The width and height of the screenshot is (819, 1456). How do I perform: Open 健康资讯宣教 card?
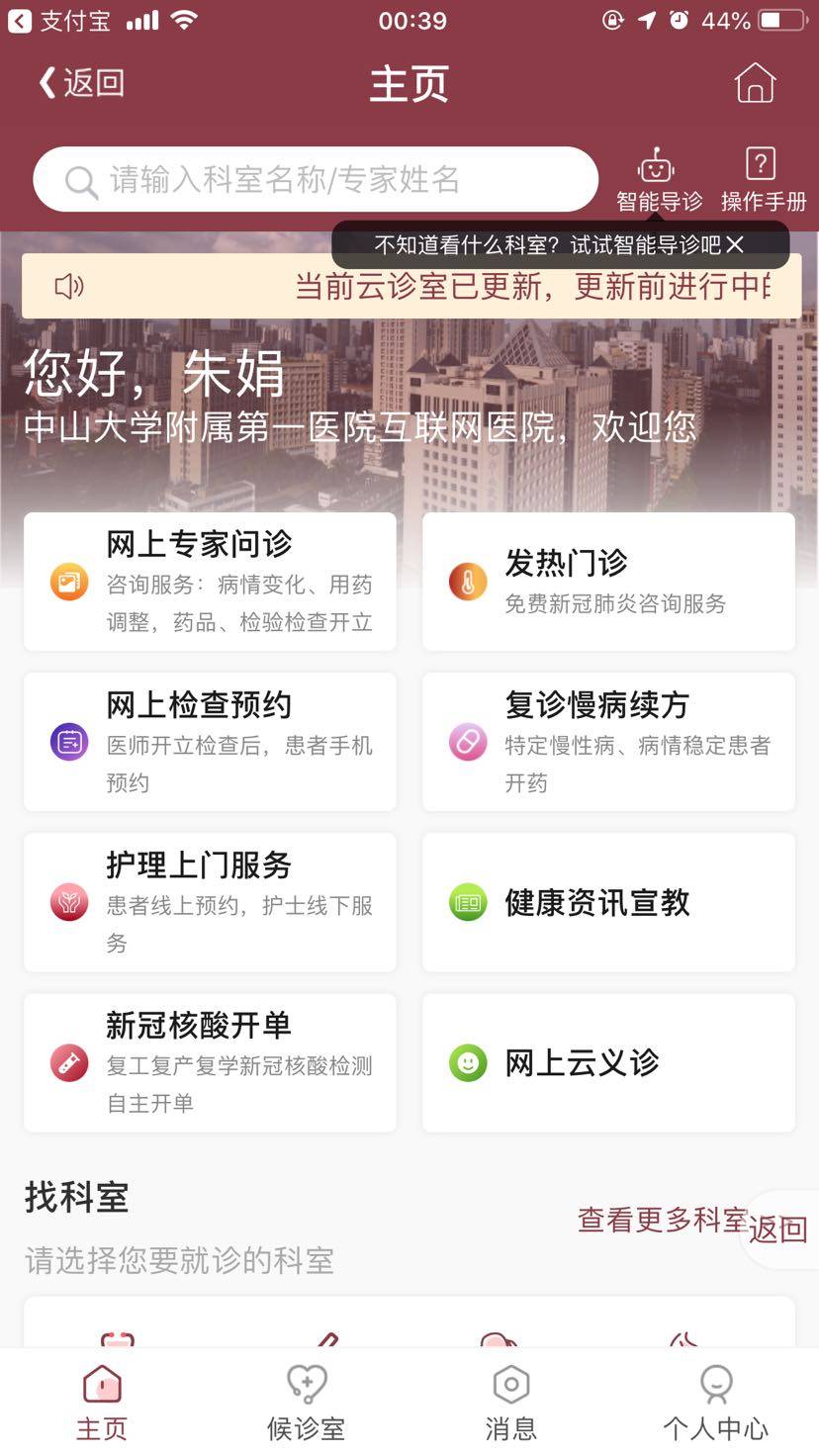click(x=608, y=902)
